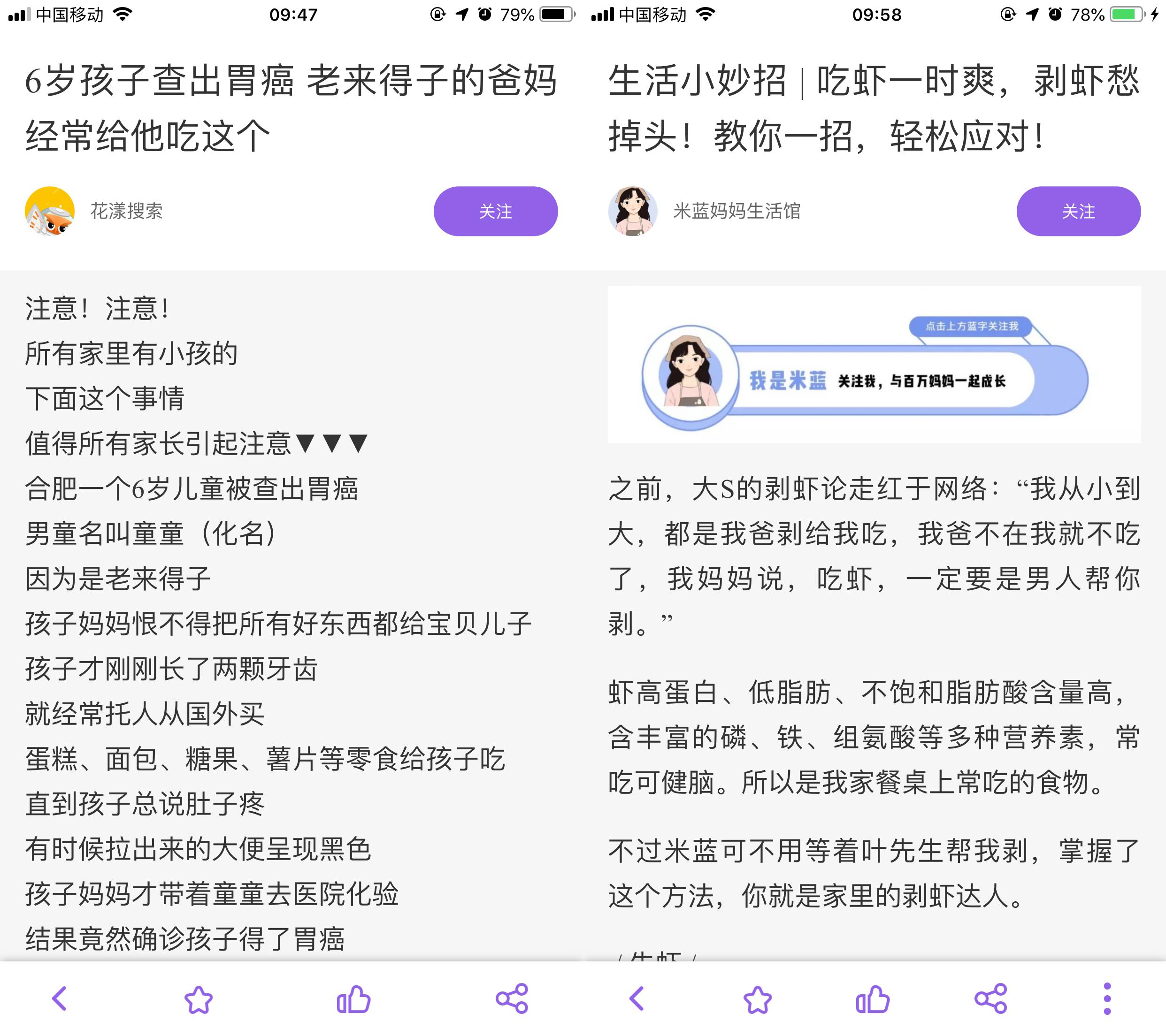
Task: Open 花漾搜索 author profile avatar
Action: [50, 211]
